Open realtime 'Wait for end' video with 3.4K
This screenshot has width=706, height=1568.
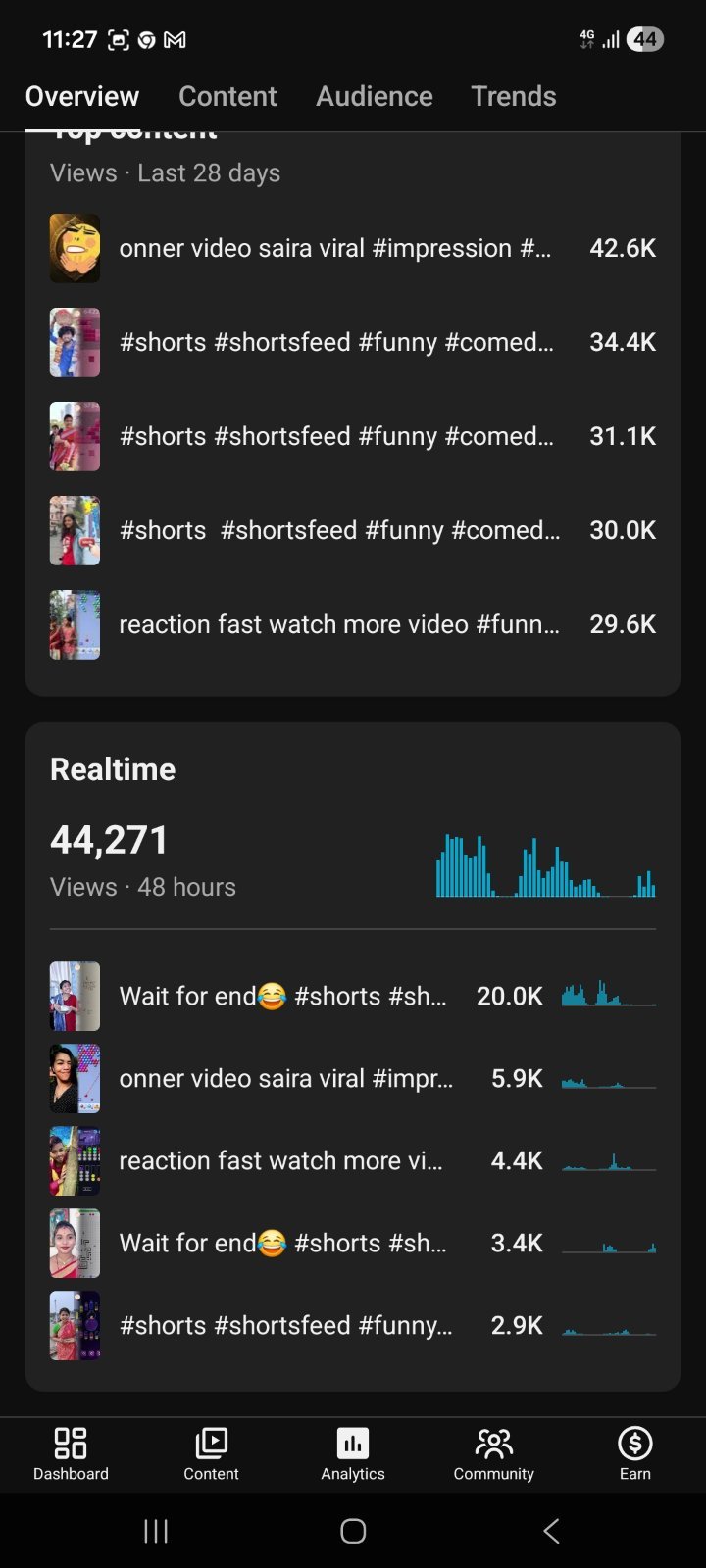point(353,1243)
